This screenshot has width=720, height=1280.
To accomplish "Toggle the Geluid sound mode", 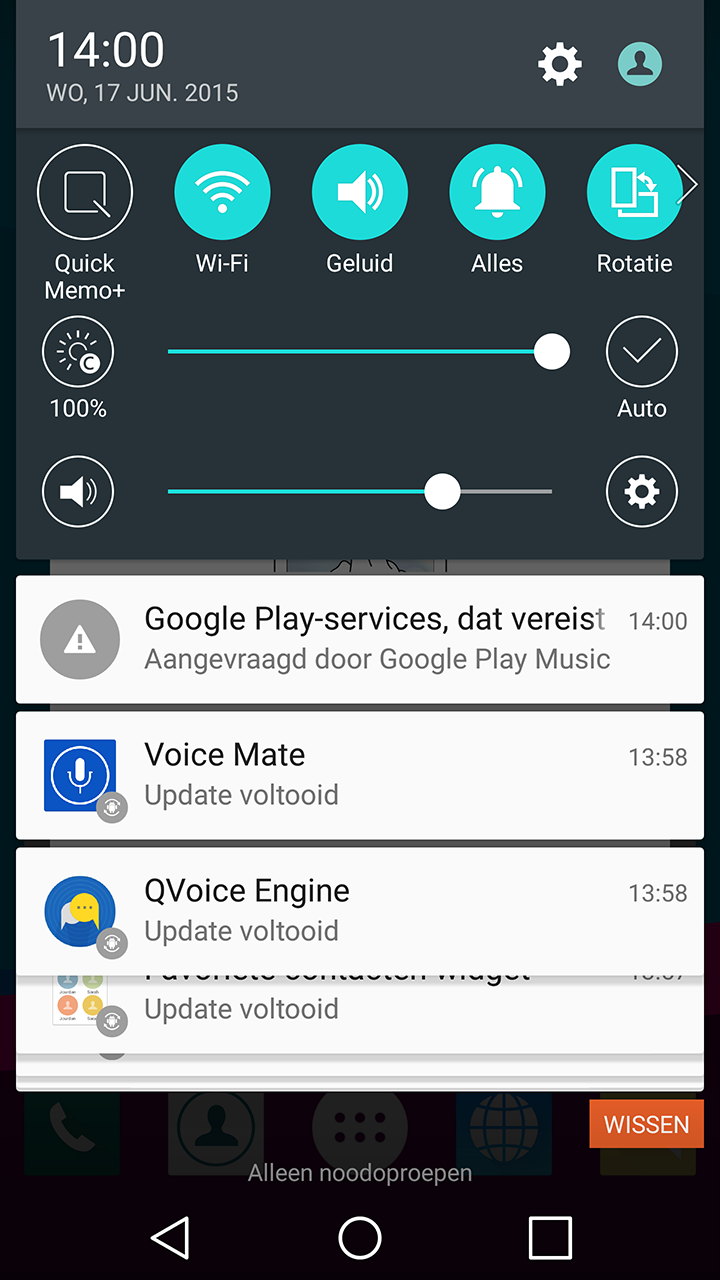I will [360, 193].
